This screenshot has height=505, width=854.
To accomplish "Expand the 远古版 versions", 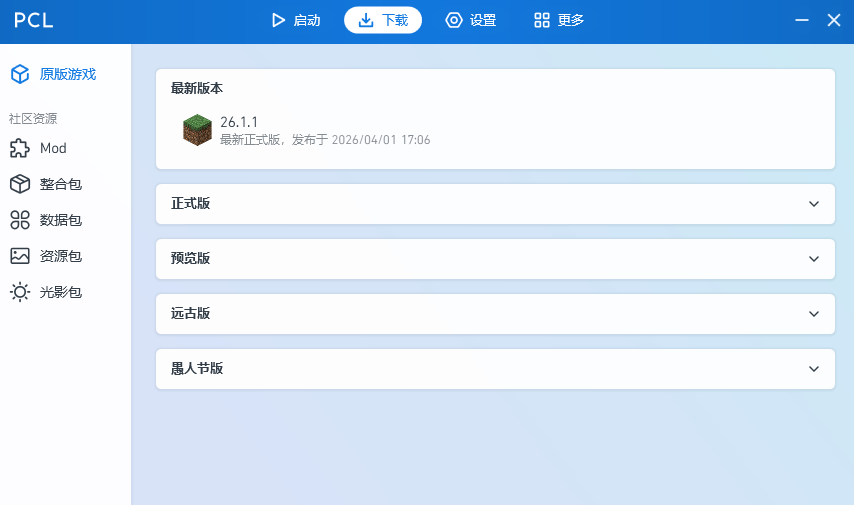I will tap(495, 314).
